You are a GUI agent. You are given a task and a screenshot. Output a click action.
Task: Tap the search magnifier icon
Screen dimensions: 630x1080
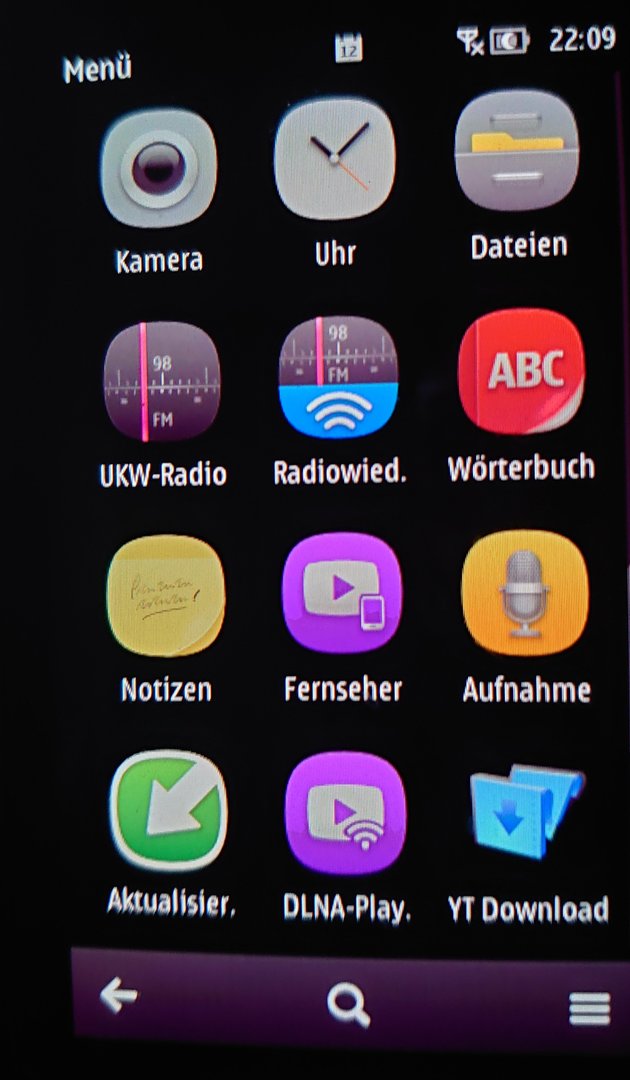(349, 1003)
